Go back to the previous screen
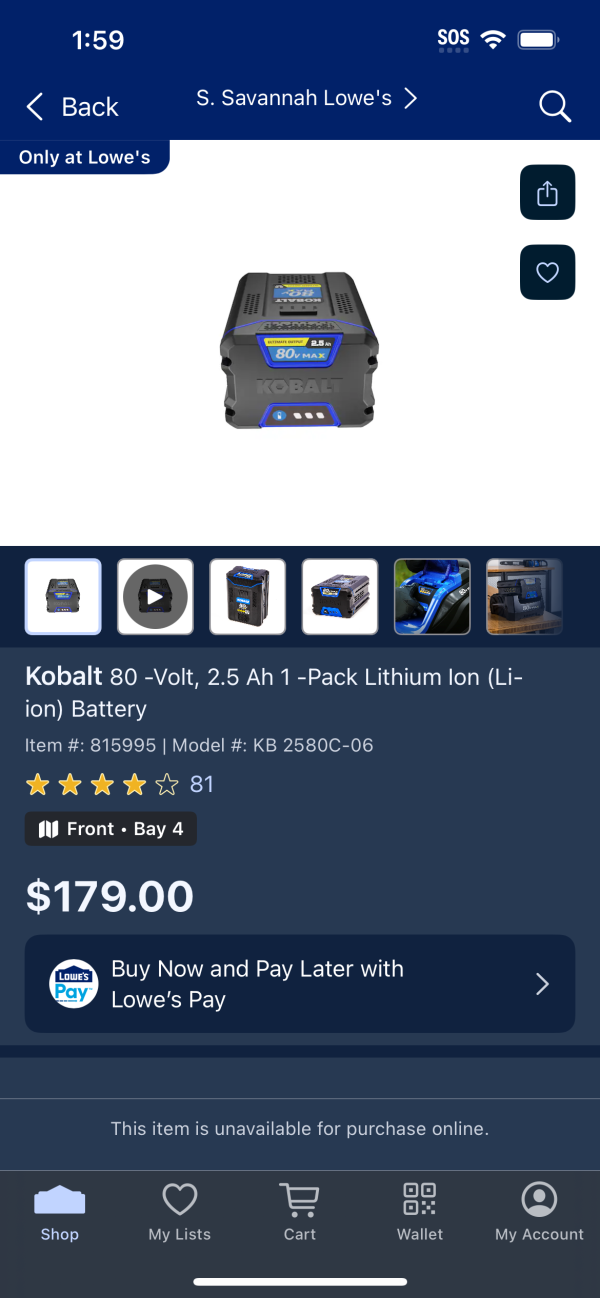 [x=72, y=107]
